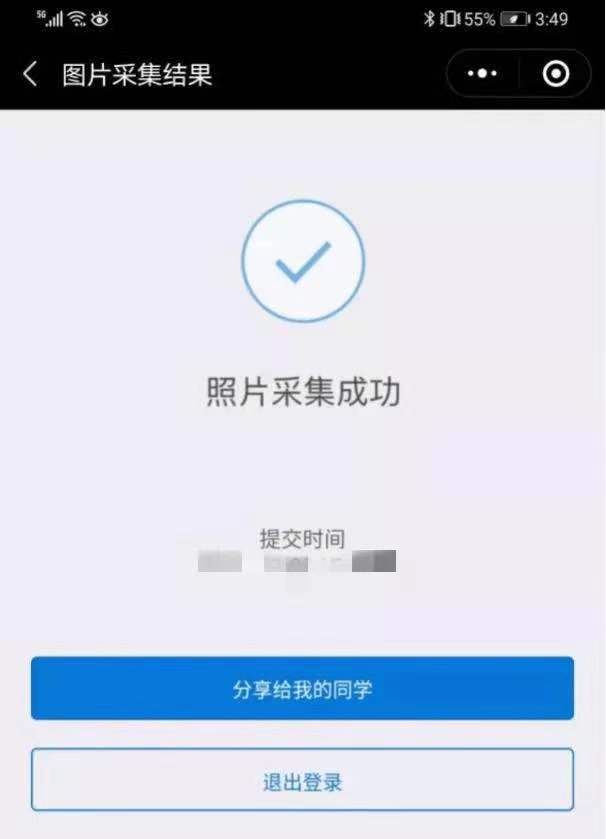606x839 pixels.
Task: Open the mini program more options menu
Action: tap(482, 74)
